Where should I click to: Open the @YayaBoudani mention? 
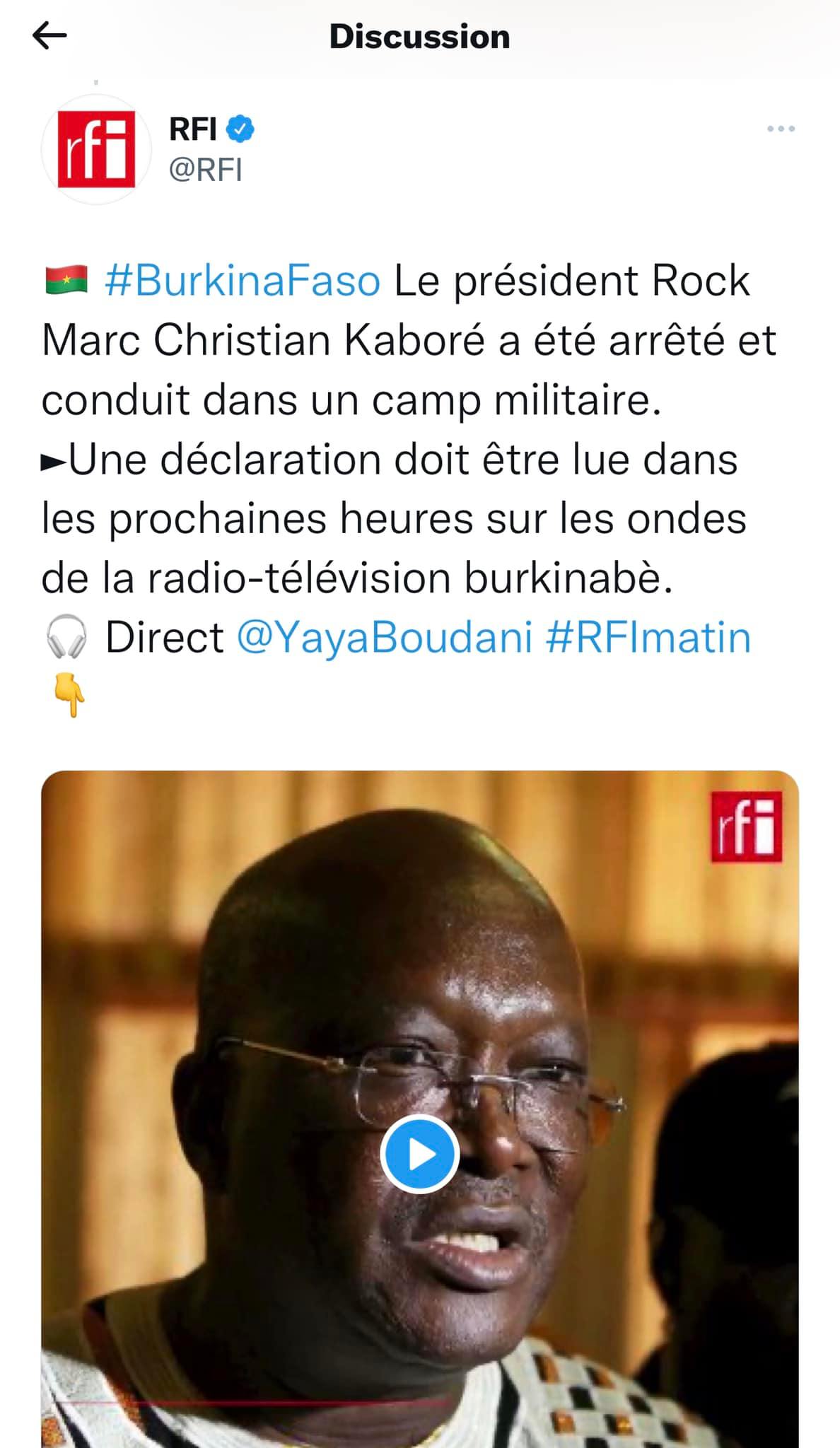pyautogui.click(x=384, y=637)
